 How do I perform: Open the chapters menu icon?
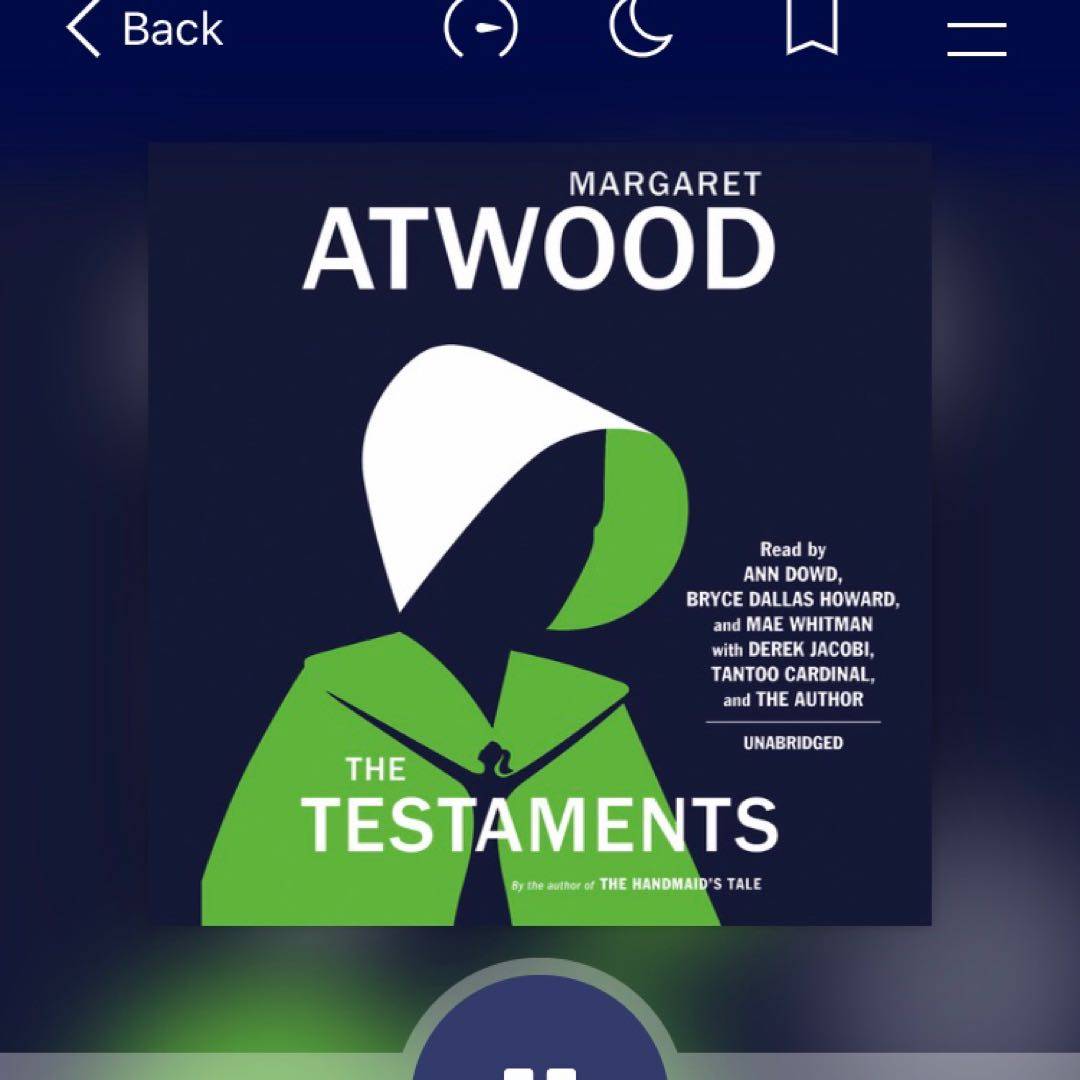click(976, 37)
